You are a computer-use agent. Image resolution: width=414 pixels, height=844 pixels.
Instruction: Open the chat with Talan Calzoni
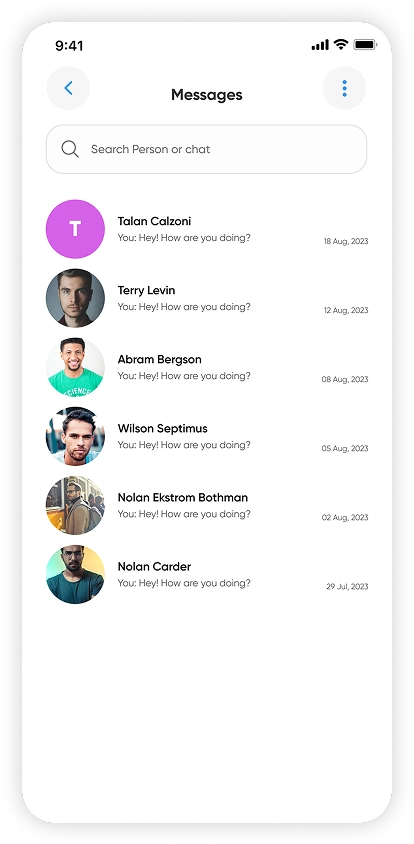(x=207, y=229)
